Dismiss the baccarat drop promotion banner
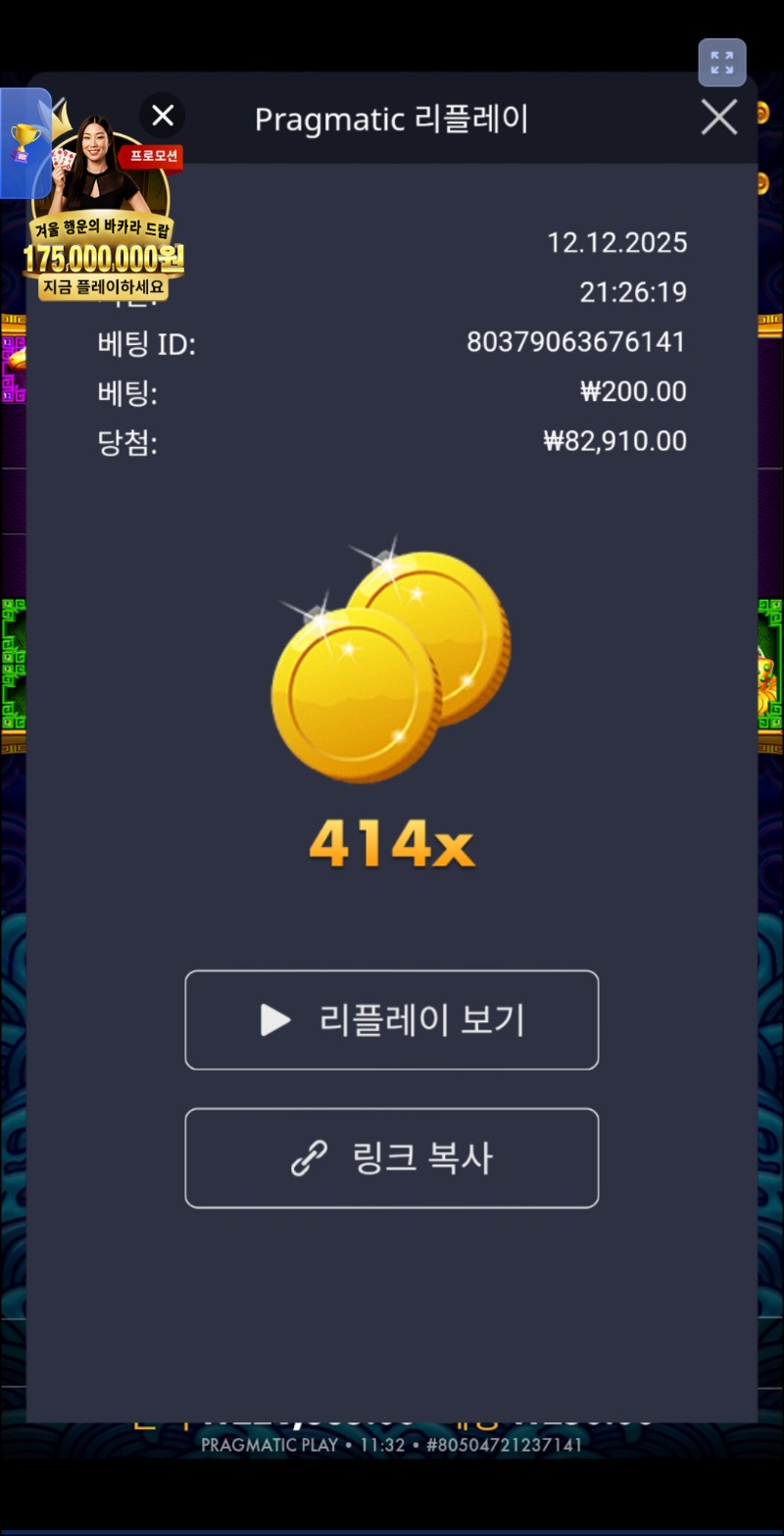The image size is (784, 1536). 163,117
